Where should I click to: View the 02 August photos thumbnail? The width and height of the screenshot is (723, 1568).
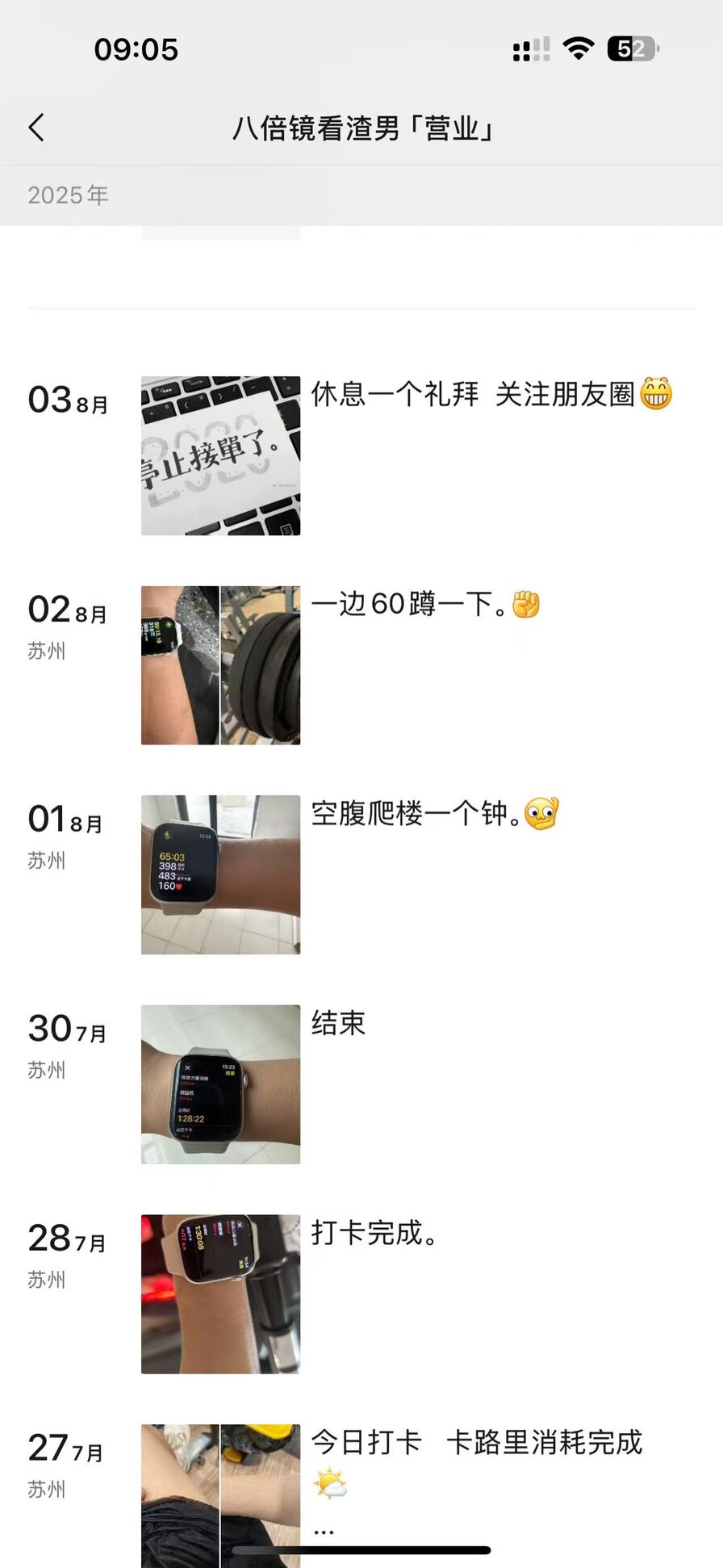click(220, 665)
